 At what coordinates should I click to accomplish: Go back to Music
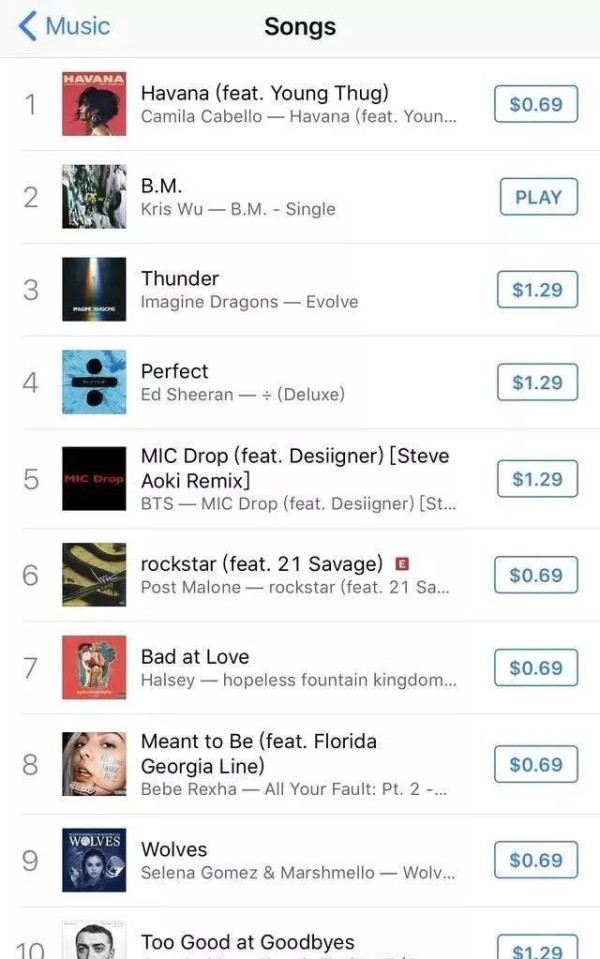[x=64, y=27]
